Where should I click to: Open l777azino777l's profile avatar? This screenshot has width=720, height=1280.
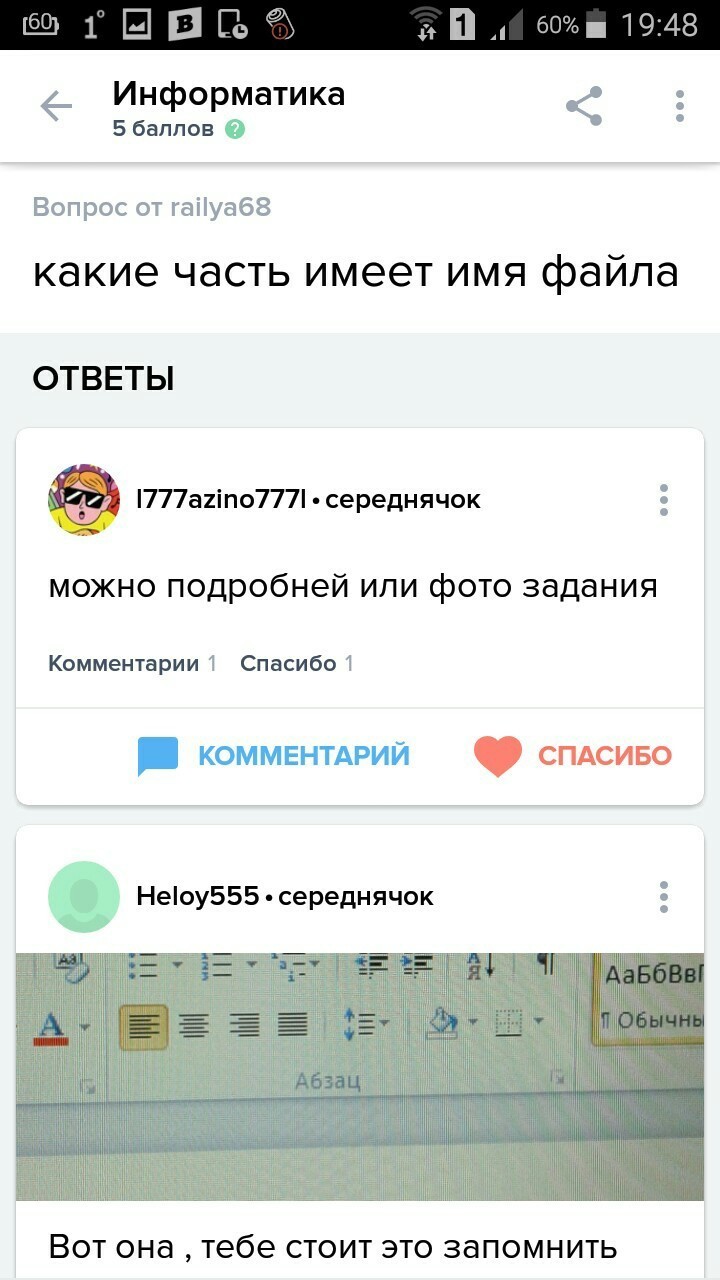[x=84, y=500]
